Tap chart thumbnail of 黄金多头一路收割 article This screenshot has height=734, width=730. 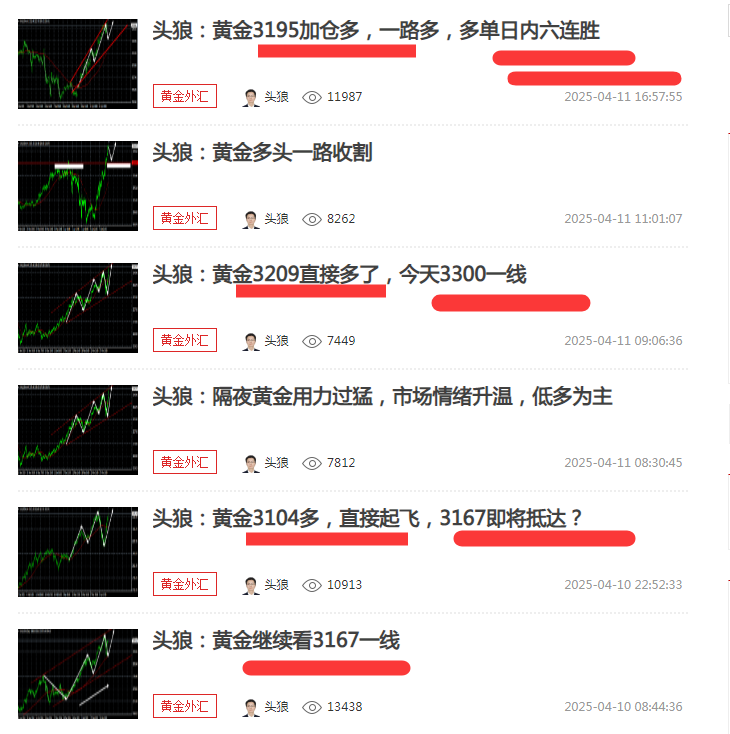click(78, 186)
